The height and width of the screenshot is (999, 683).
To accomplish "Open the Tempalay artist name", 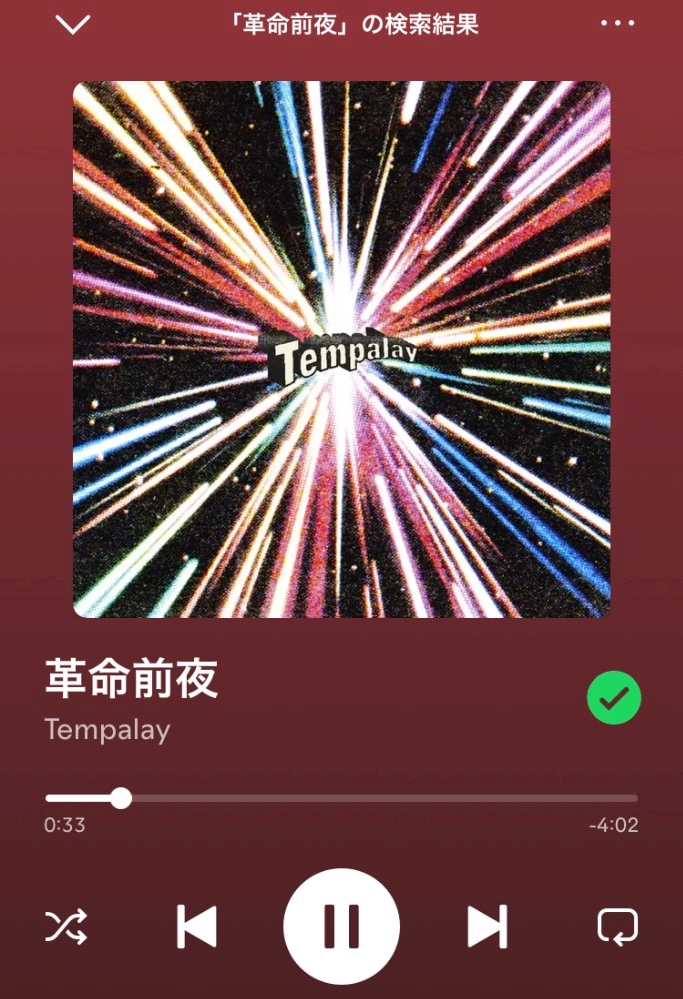I will [107, 729].
